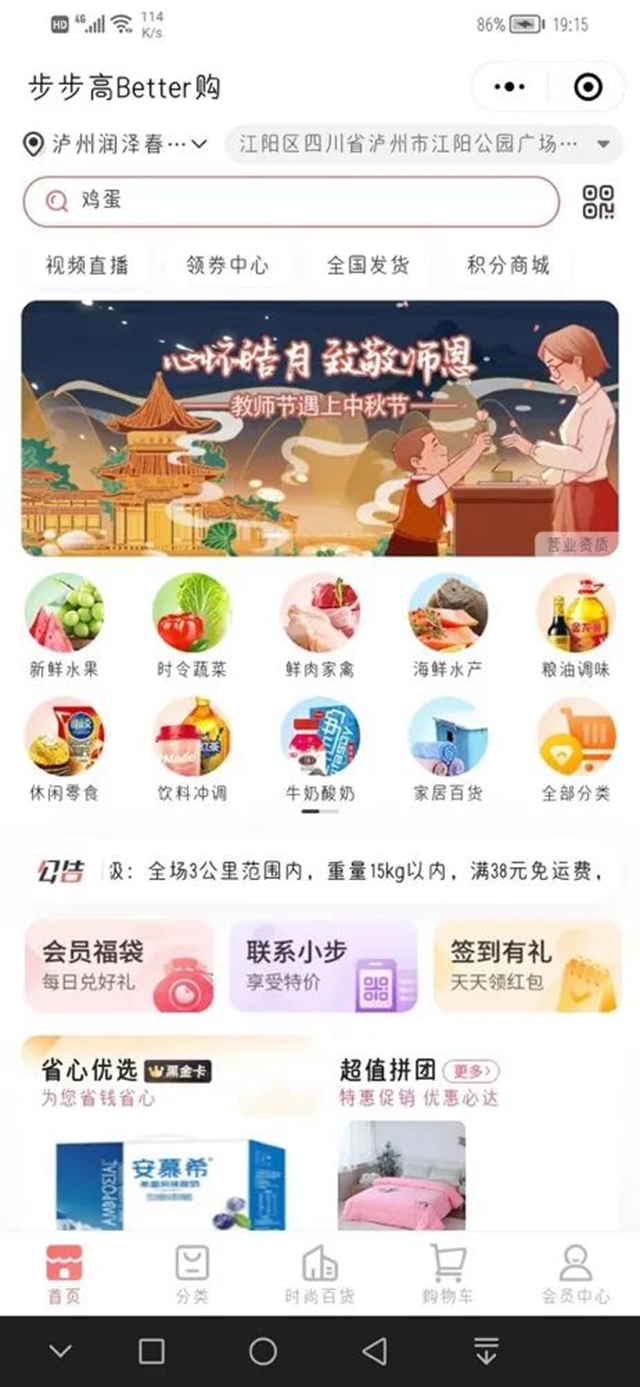Switch to the 会员中心 tab
Image resolution: width=640 pixels, height=1387 pixels.
(x=575, y=1275)
